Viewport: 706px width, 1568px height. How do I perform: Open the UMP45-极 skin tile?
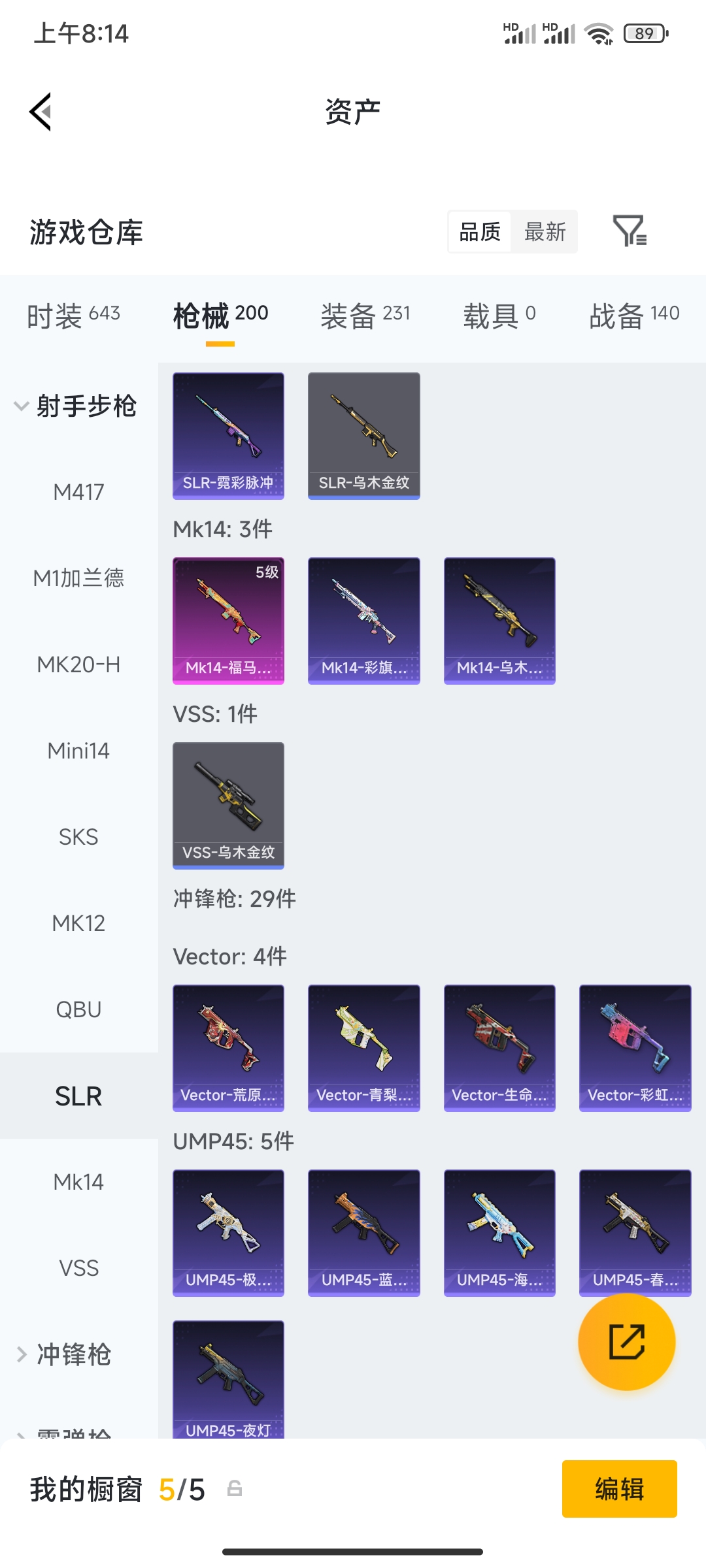pyautogui.click(x=228, y=1233)
